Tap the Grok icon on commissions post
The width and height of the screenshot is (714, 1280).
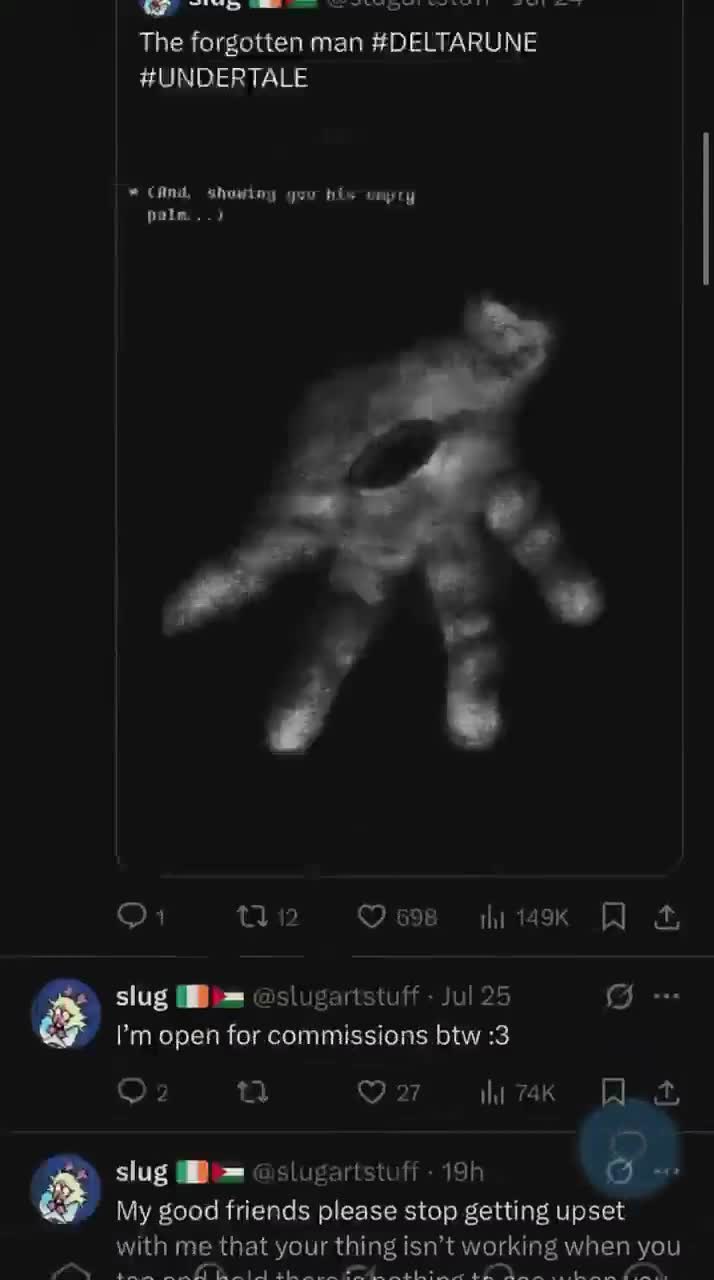[x=620, y=996]
